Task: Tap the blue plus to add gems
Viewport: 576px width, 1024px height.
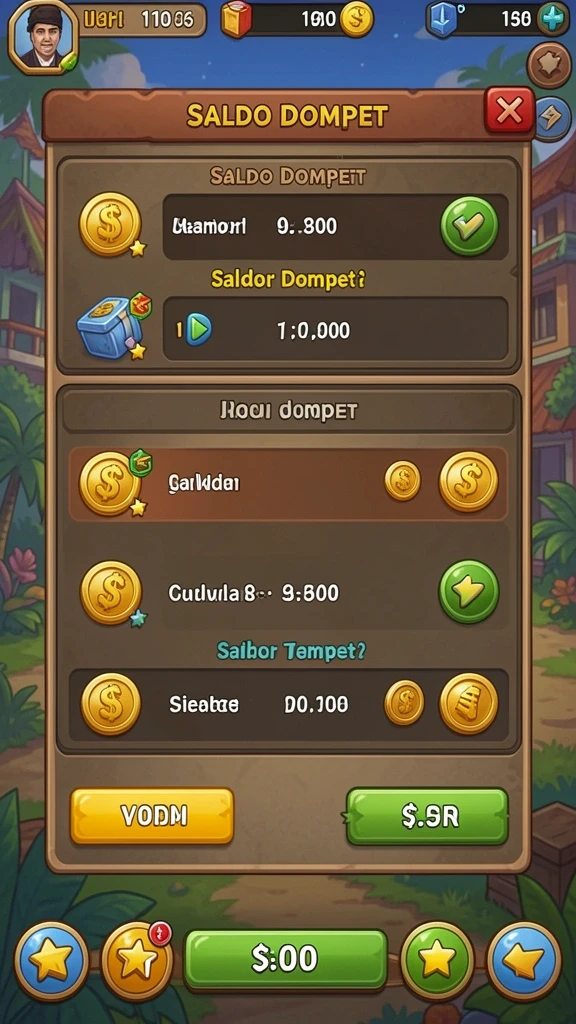Action: pyautogui.click(x=554, y=20)
